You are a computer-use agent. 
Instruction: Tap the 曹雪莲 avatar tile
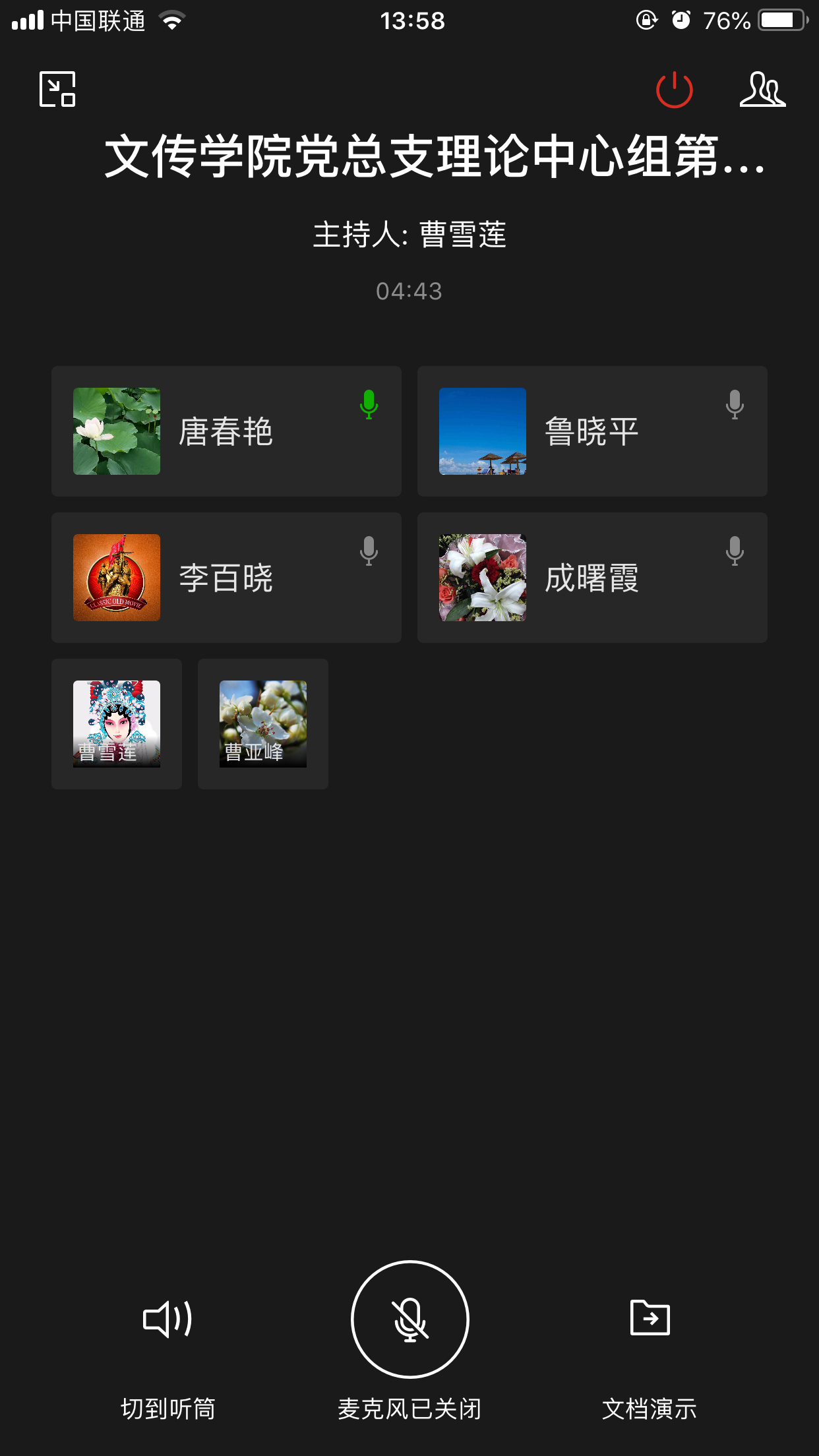click(x=117, y=723)
